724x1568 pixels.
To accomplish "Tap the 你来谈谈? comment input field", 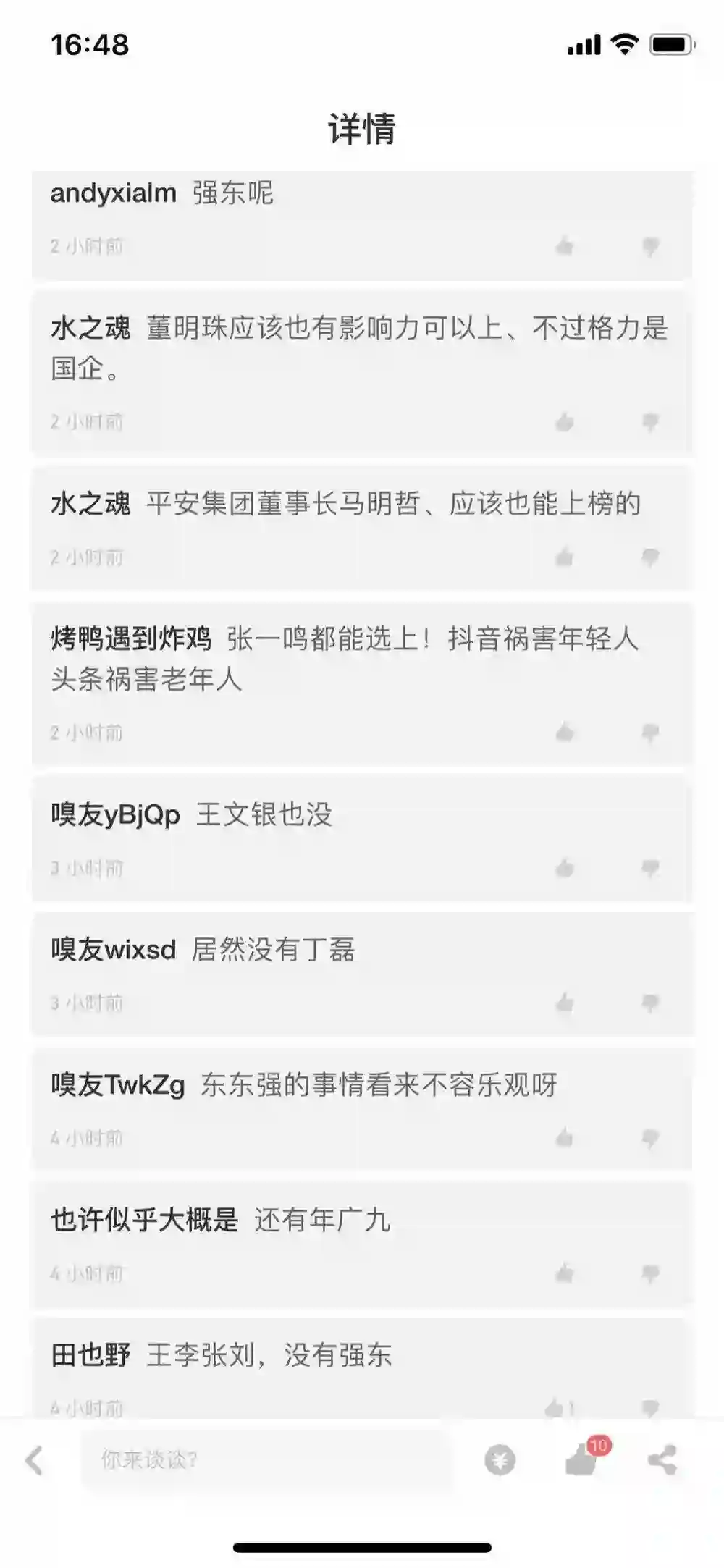I will 264,1459.
